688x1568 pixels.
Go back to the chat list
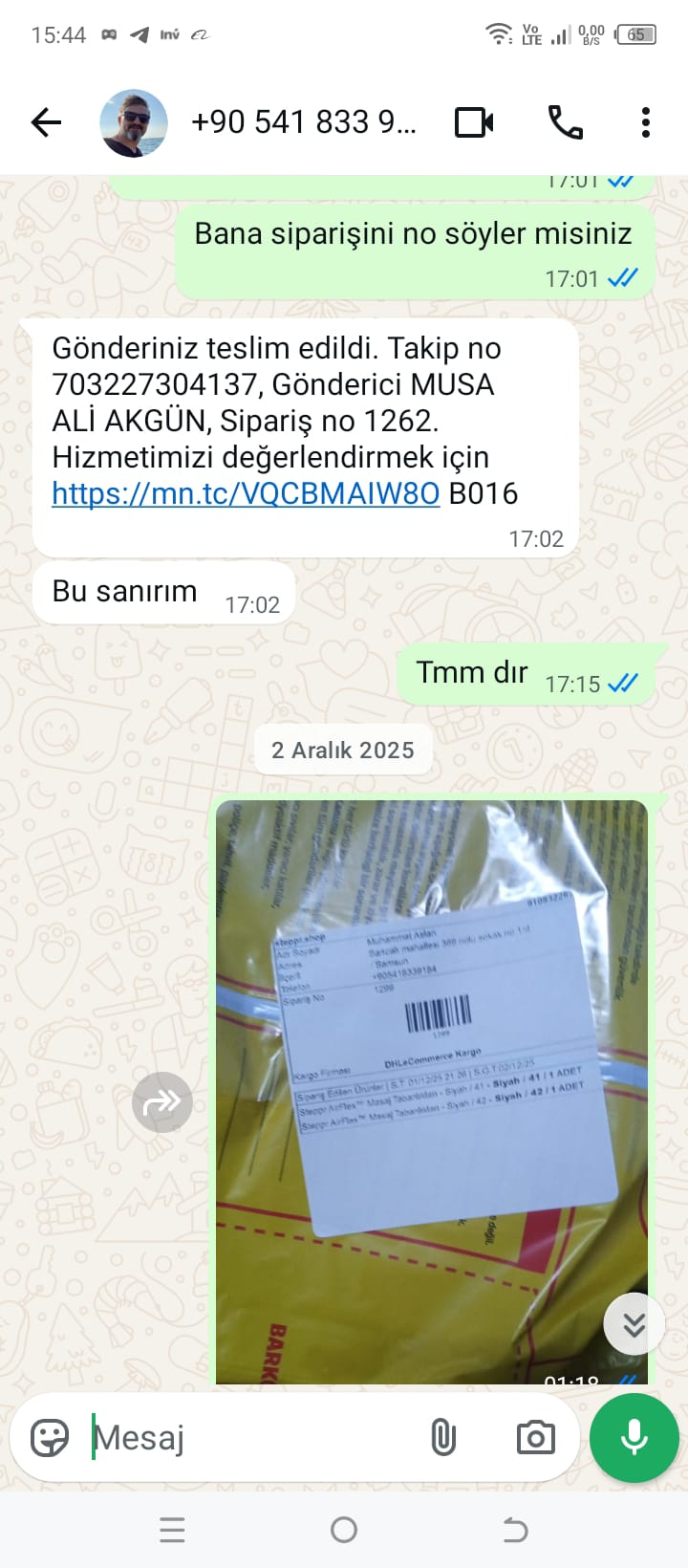[x=46, y=122]
